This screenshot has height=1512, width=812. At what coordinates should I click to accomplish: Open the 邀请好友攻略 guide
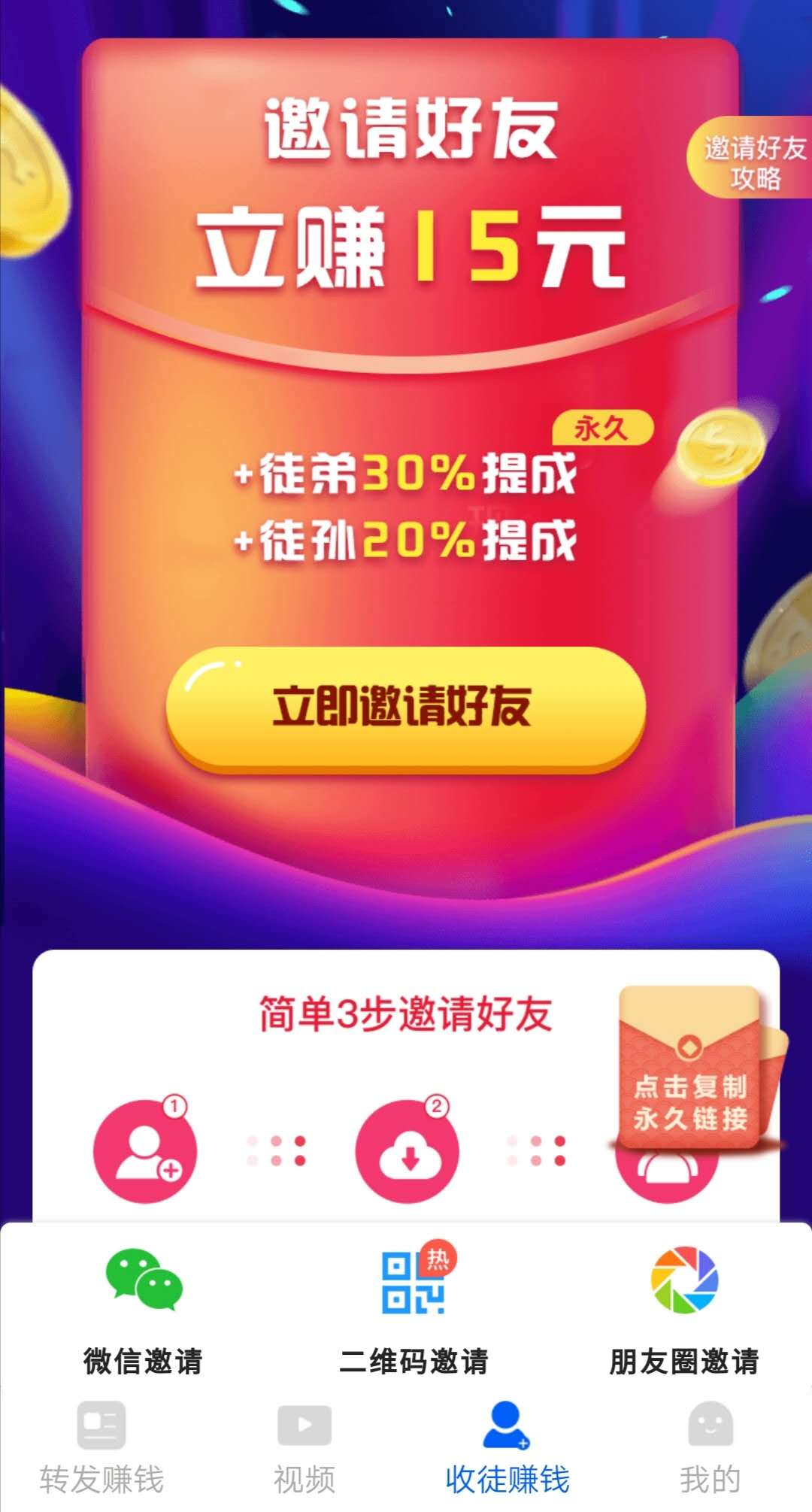pyautogui.click(x=750, y=158)
